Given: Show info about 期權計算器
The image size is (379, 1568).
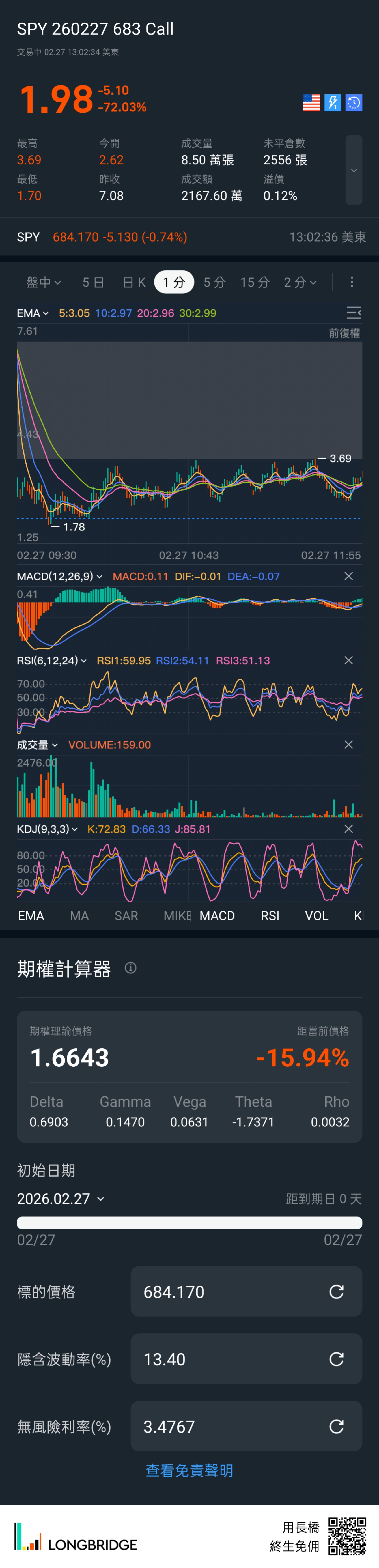Looking at the screenshot, I should (131, 968).
